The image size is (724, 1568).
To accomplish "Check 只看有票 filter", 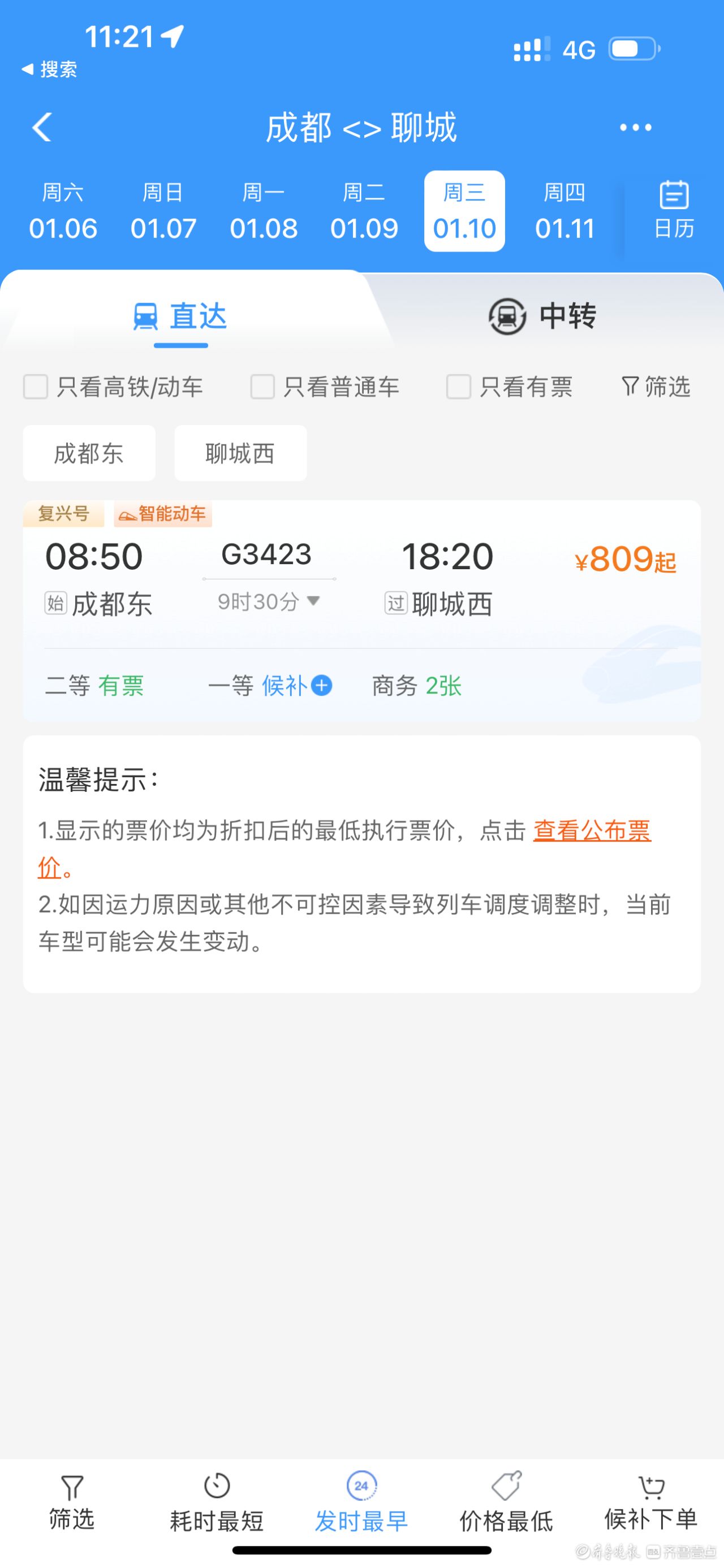I will point(510,387).
